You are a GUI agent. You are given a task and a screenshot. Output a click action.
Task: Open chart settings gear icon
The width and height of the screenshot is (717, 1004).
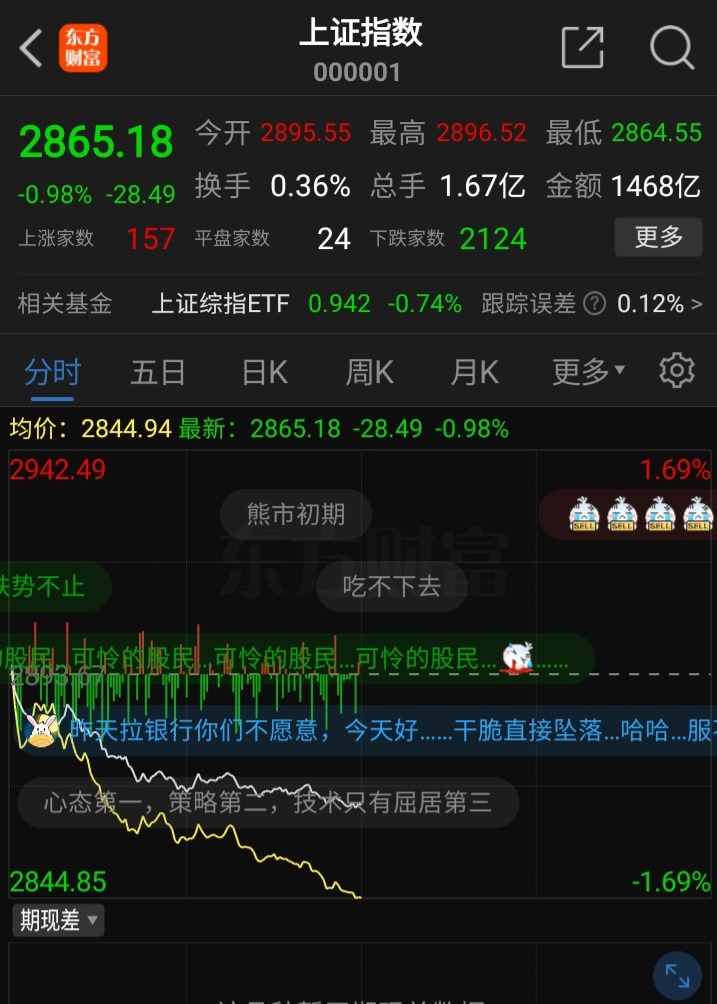pos(677,371)
